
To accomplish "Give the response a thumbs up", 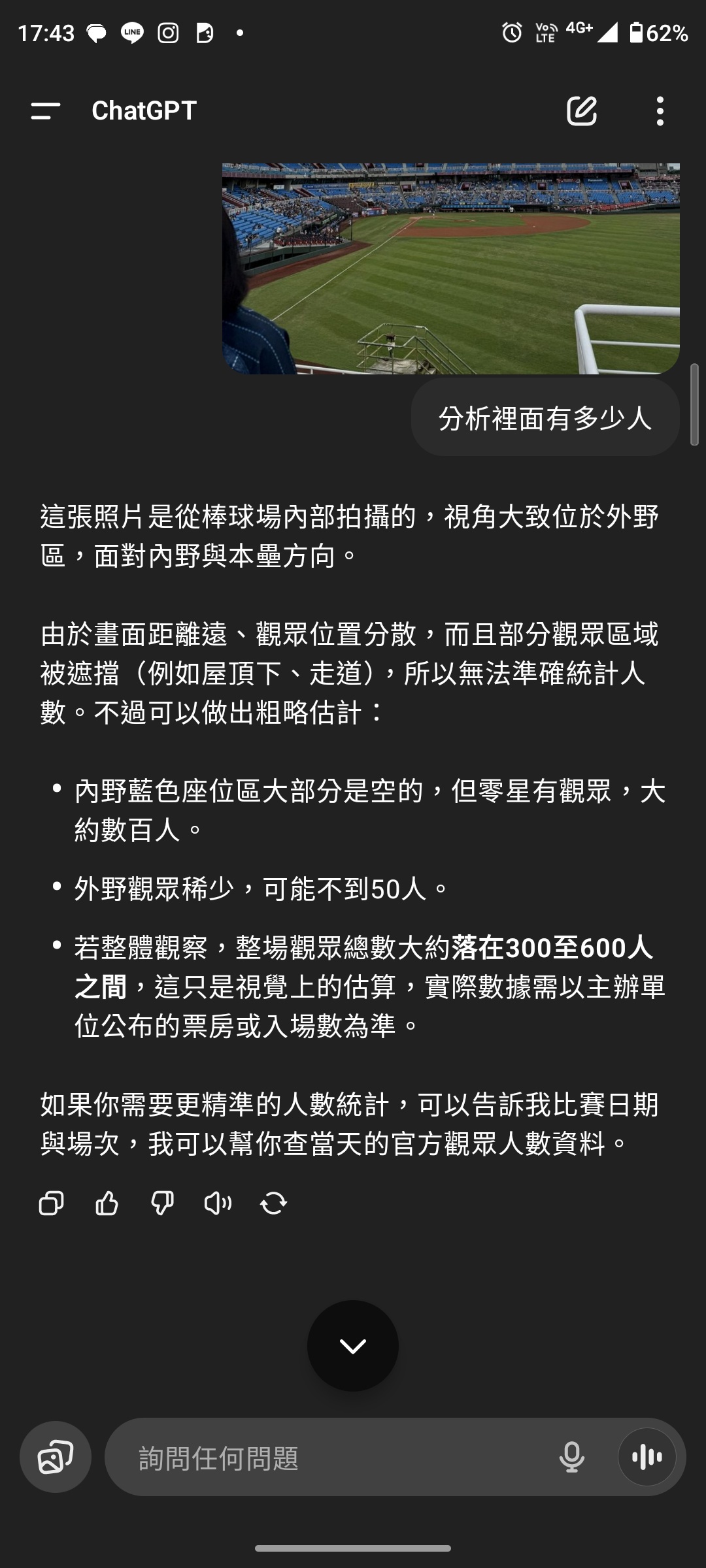I will point(107,1203).
